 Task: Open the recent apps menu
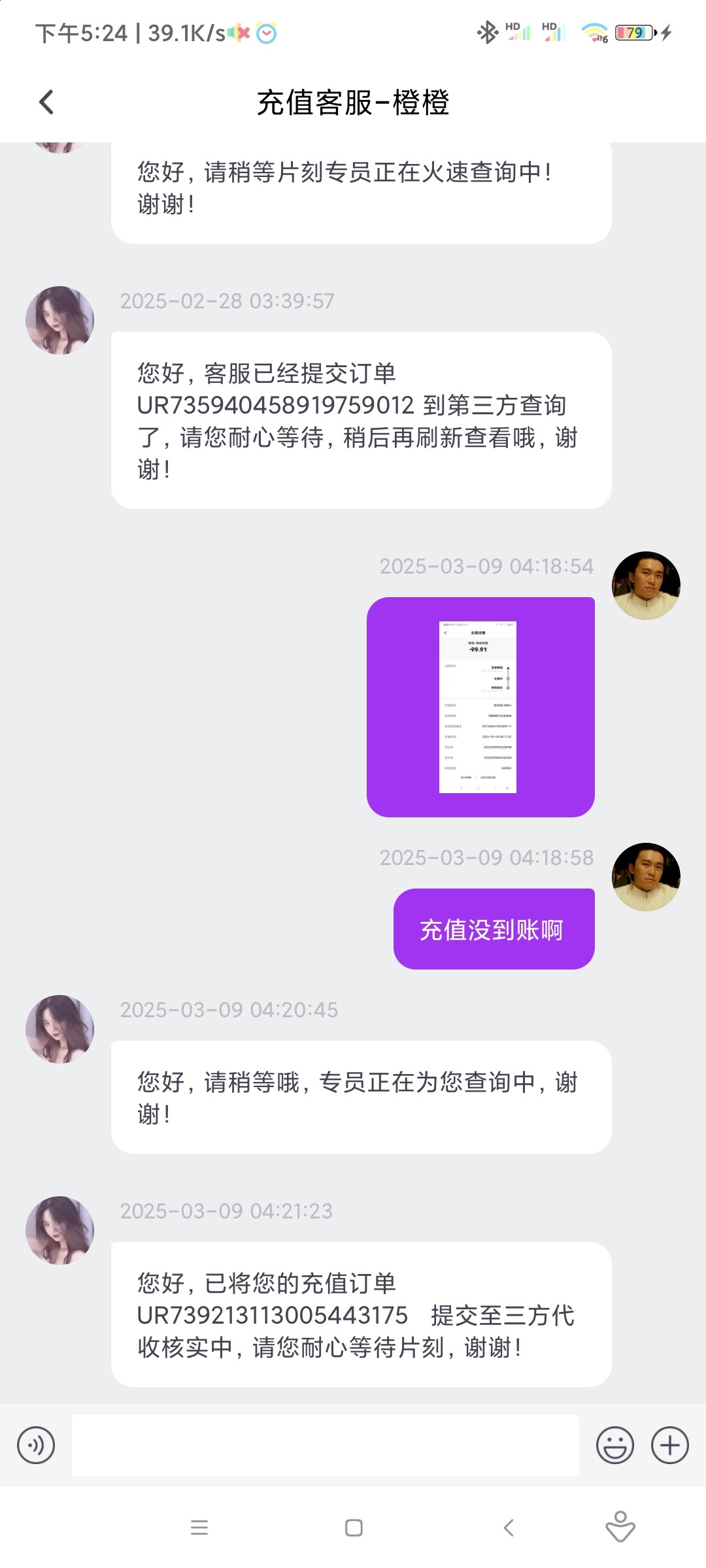click(x=199, y=1527)
